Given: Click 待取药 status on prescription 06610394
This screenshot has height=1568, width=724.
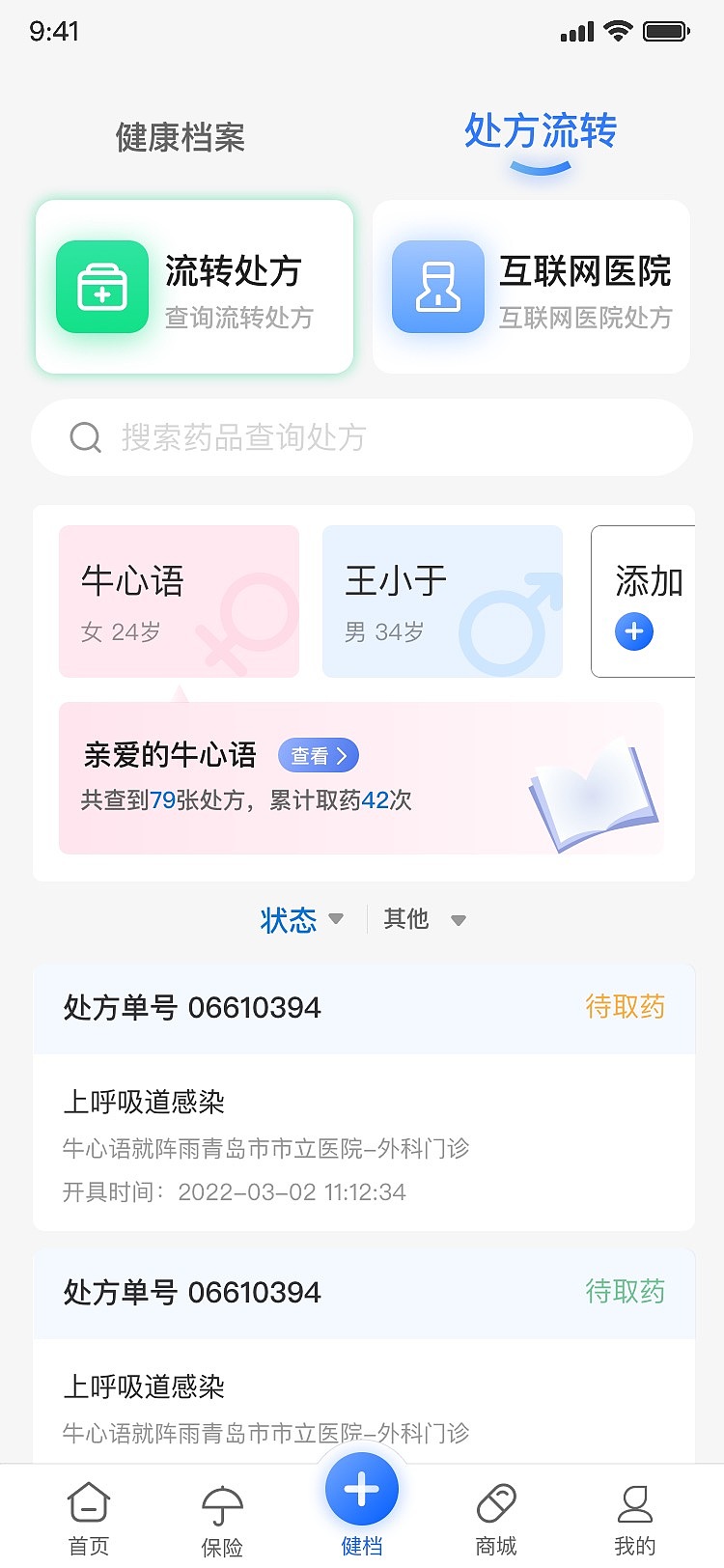Looking at the screenshot, I should [625, 1007].
